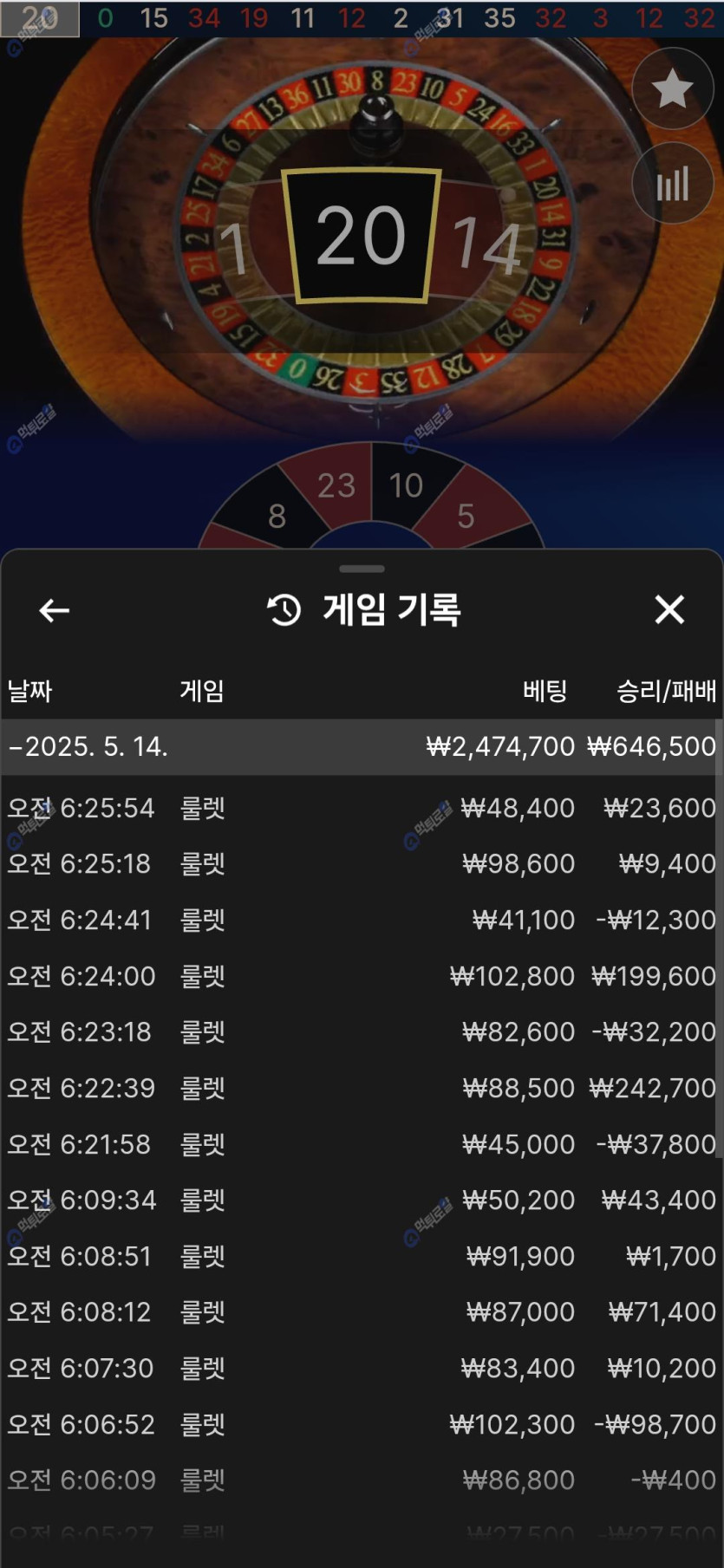View the 오전 6:24:41 roulette round
The width and height of the screenshot is (724, 1568).
(361, 920)
